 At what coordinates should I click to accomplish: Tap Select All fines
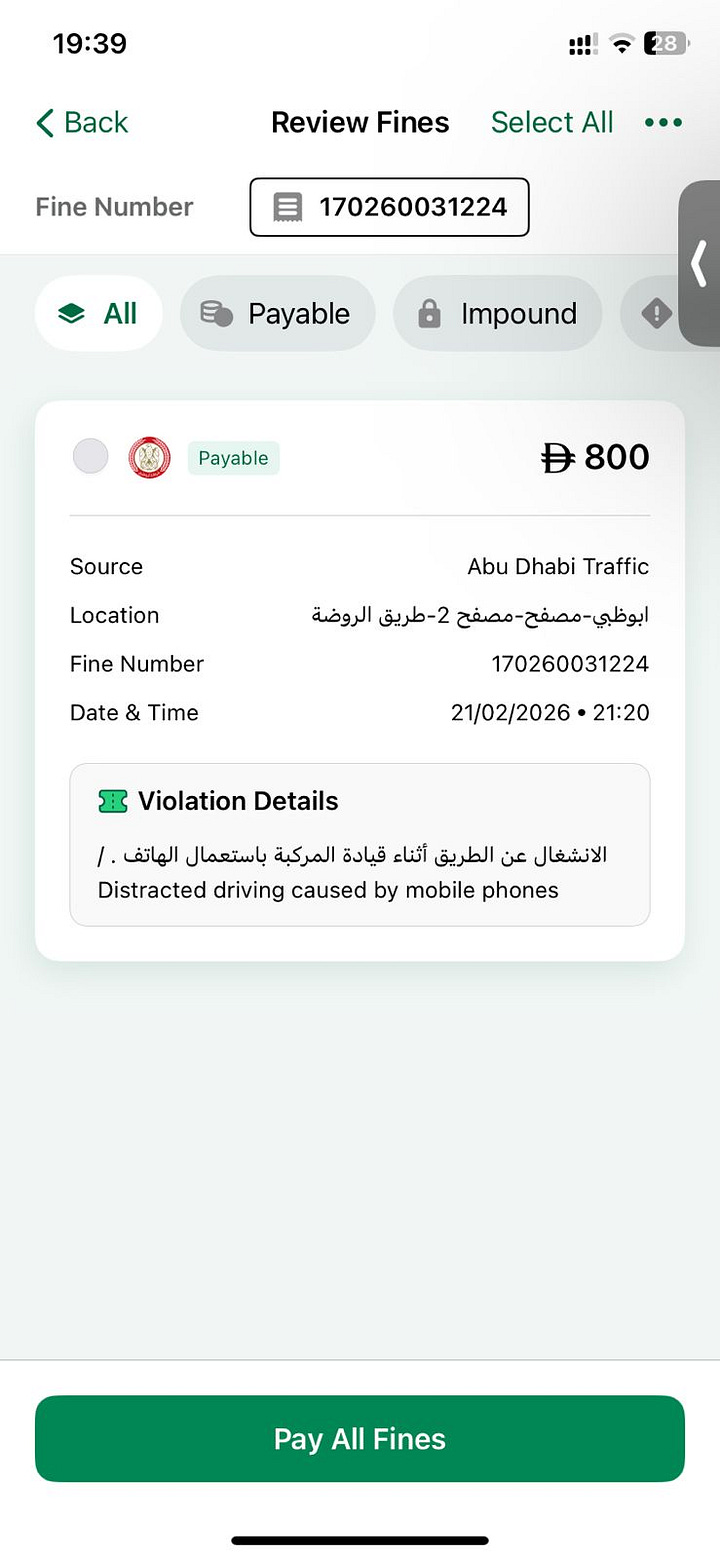[552, 123]
